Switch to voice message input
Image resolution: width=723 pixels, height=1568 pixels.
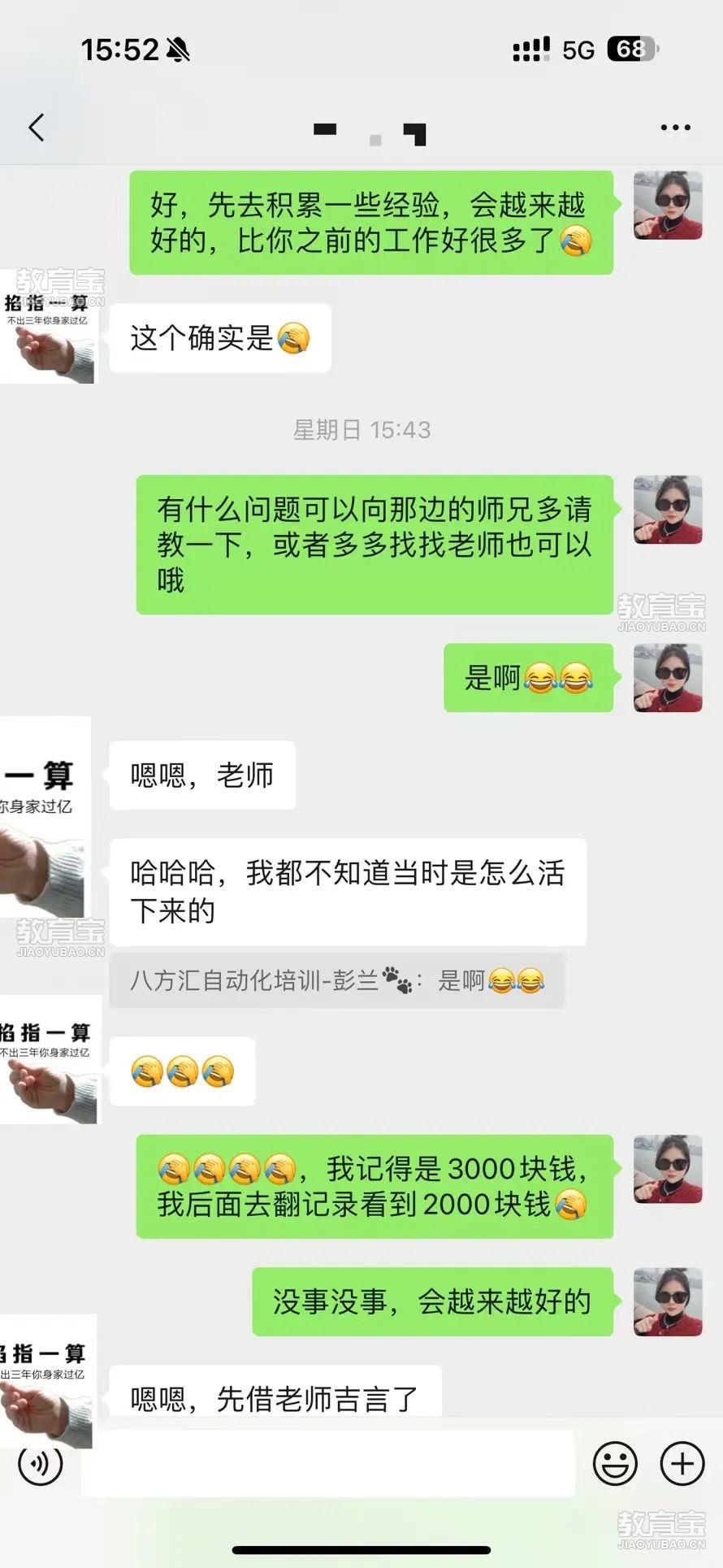(40, 1464)
